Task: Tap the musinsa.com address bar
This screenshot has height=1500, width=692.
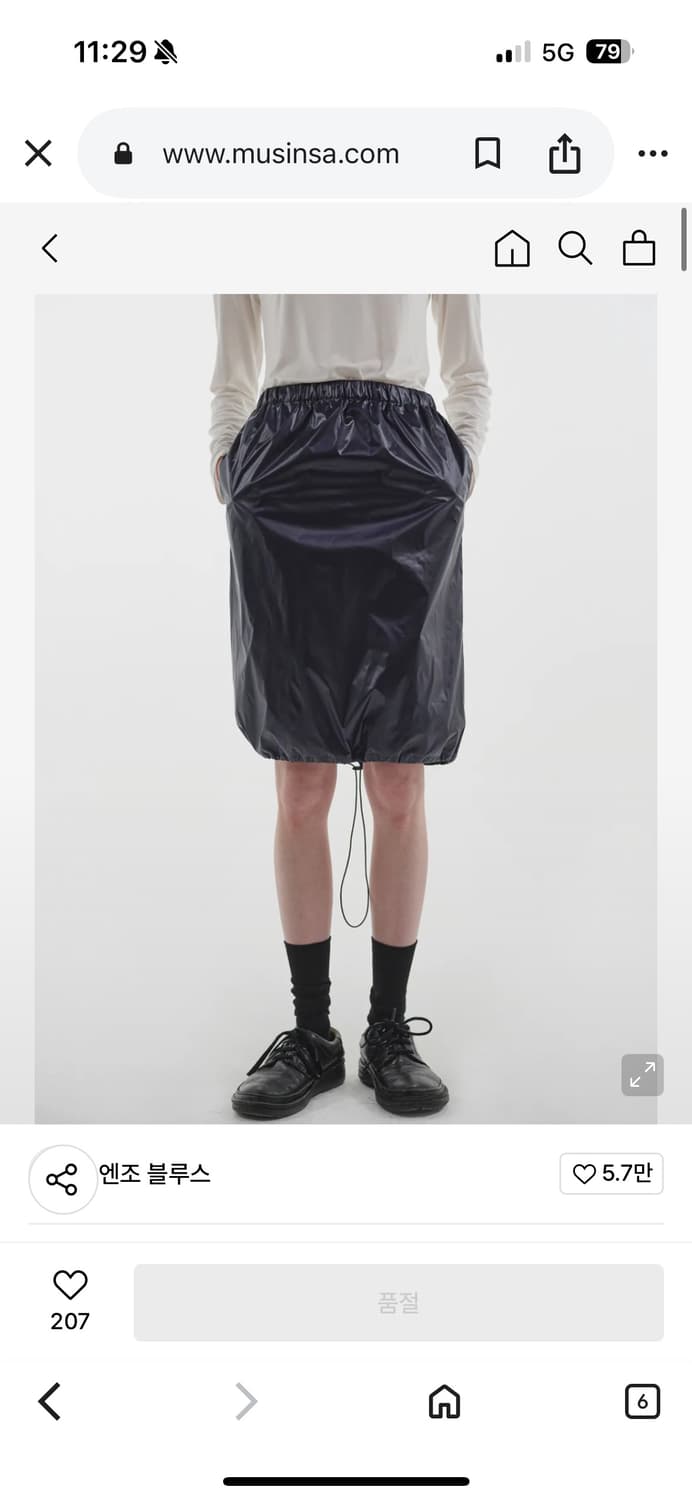Action: 280,154
